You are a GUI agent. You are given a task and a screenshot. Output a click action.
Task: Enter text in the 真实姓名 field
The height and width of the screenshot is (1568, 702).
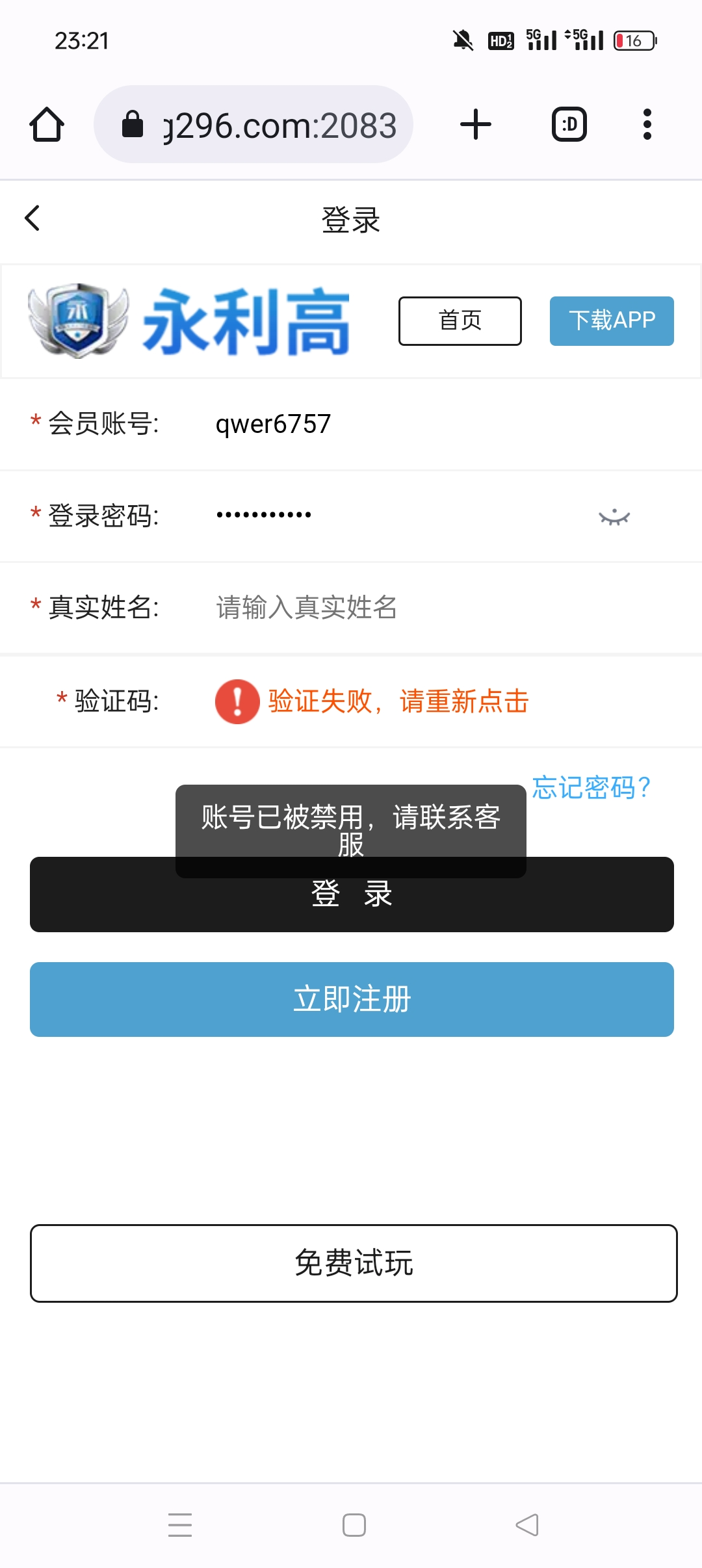point(390,608)
